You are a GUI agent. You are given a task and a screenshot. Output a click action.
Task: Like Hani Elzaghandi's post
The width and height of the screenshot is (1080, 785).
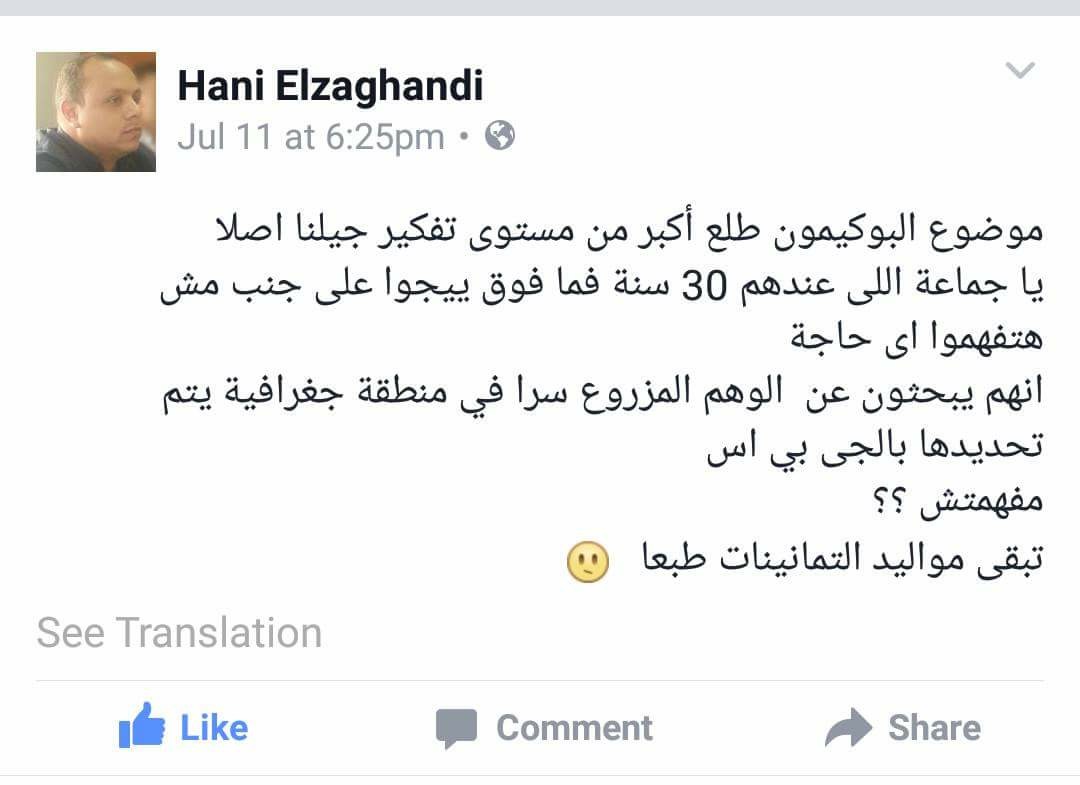point(183,727)
